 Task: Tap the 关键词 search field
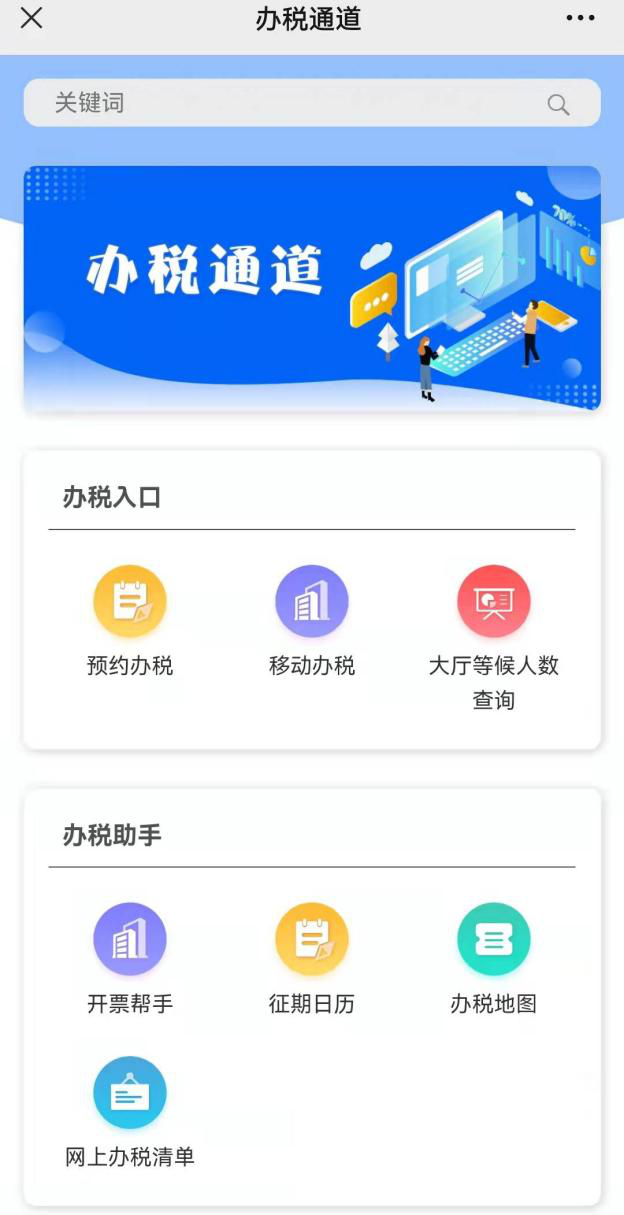click(x=312, y=103)
